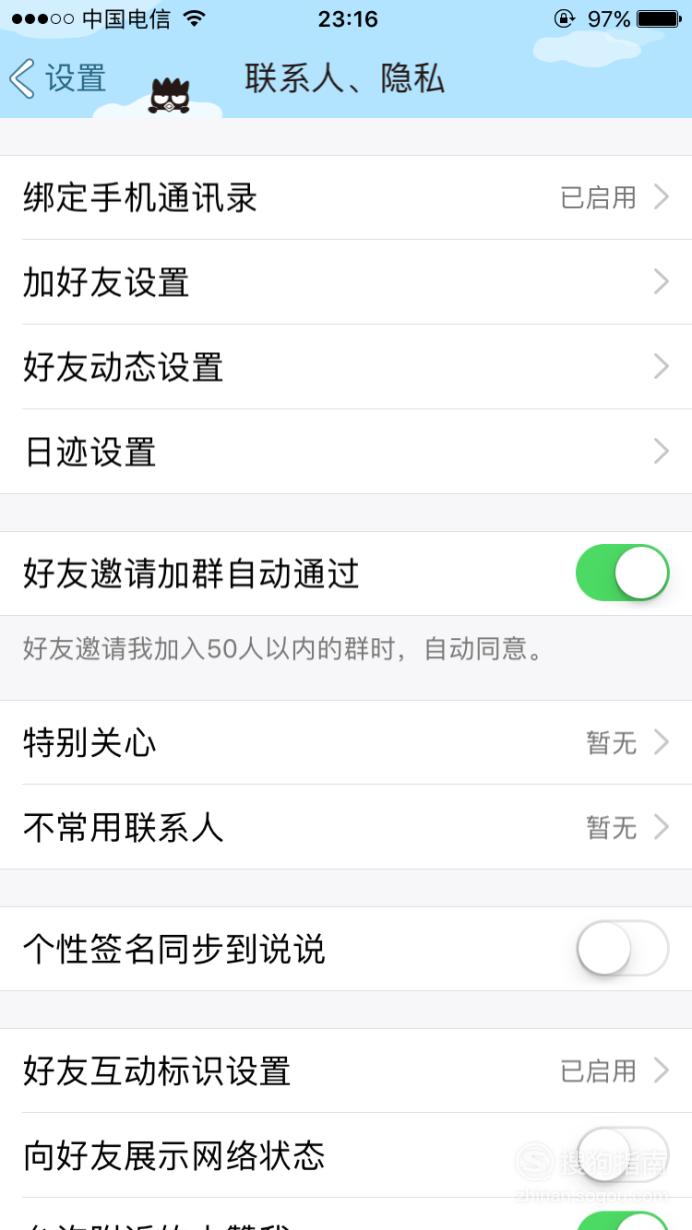Open 特别关心 list
The image size is (692, 1230).
click(x=346, y=743)
